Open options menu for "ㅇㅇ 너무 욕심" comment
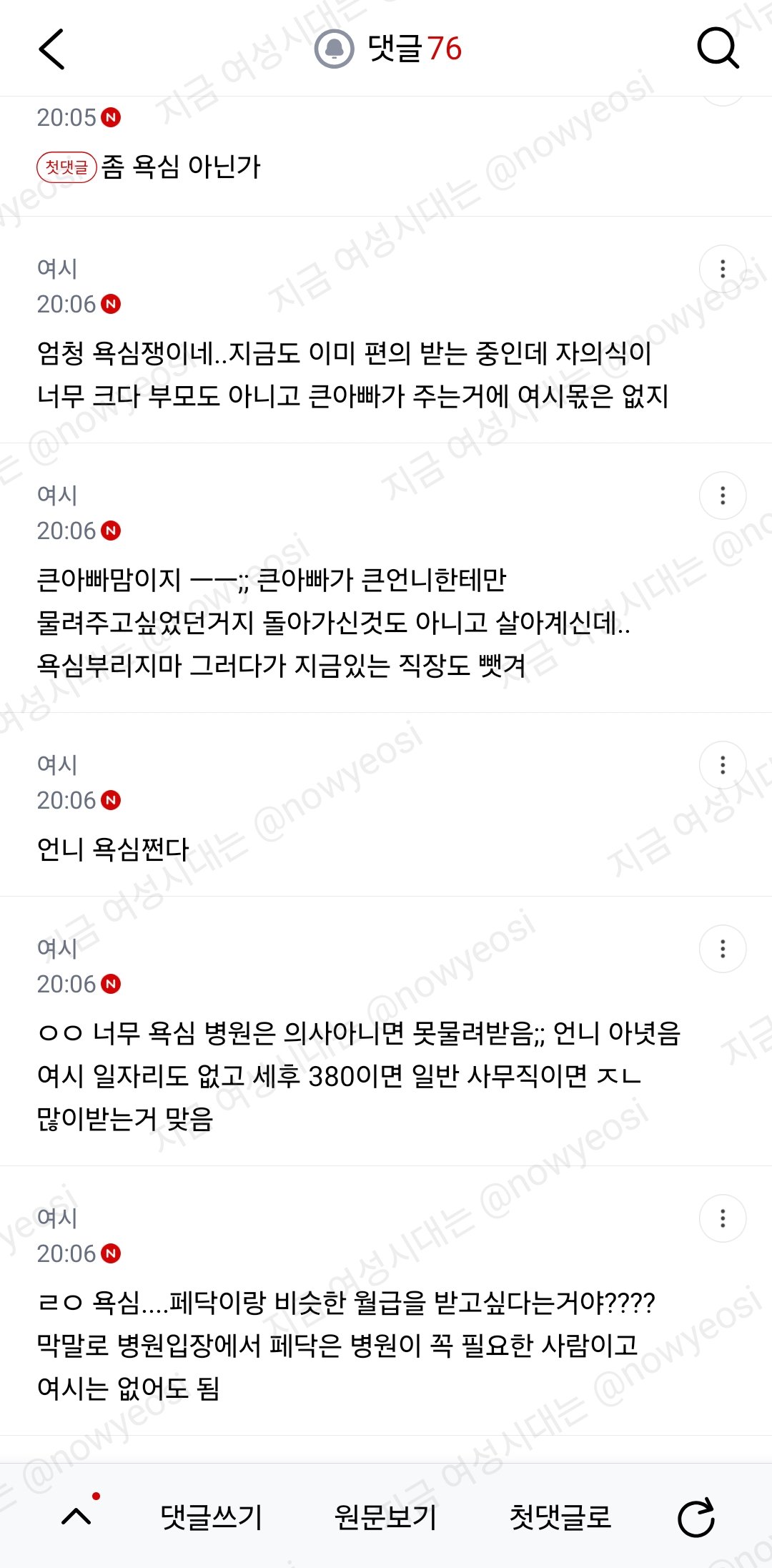The image size is (772, 1568). click(x=723, y=949)
